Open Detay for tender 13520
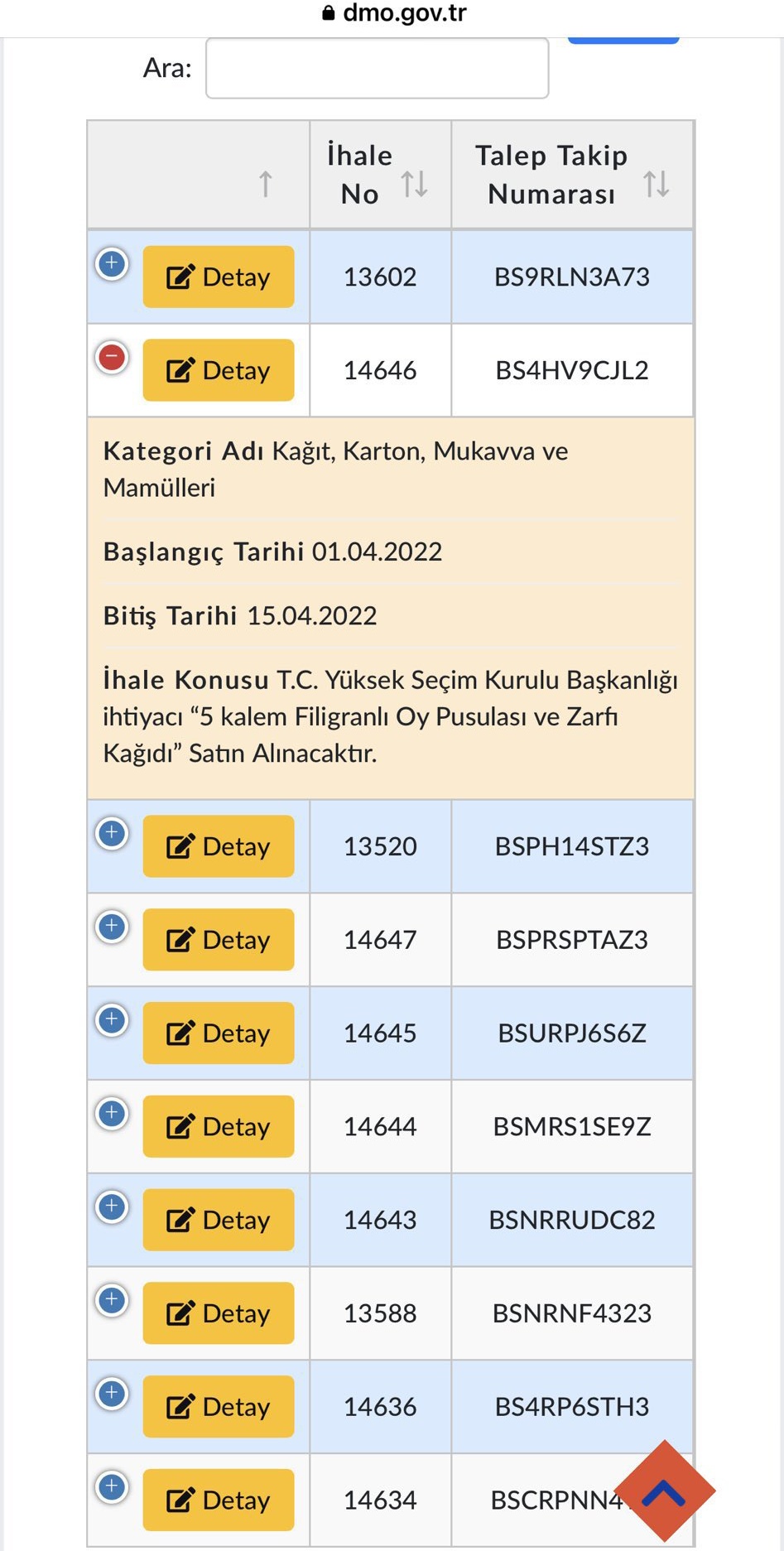 219,846
